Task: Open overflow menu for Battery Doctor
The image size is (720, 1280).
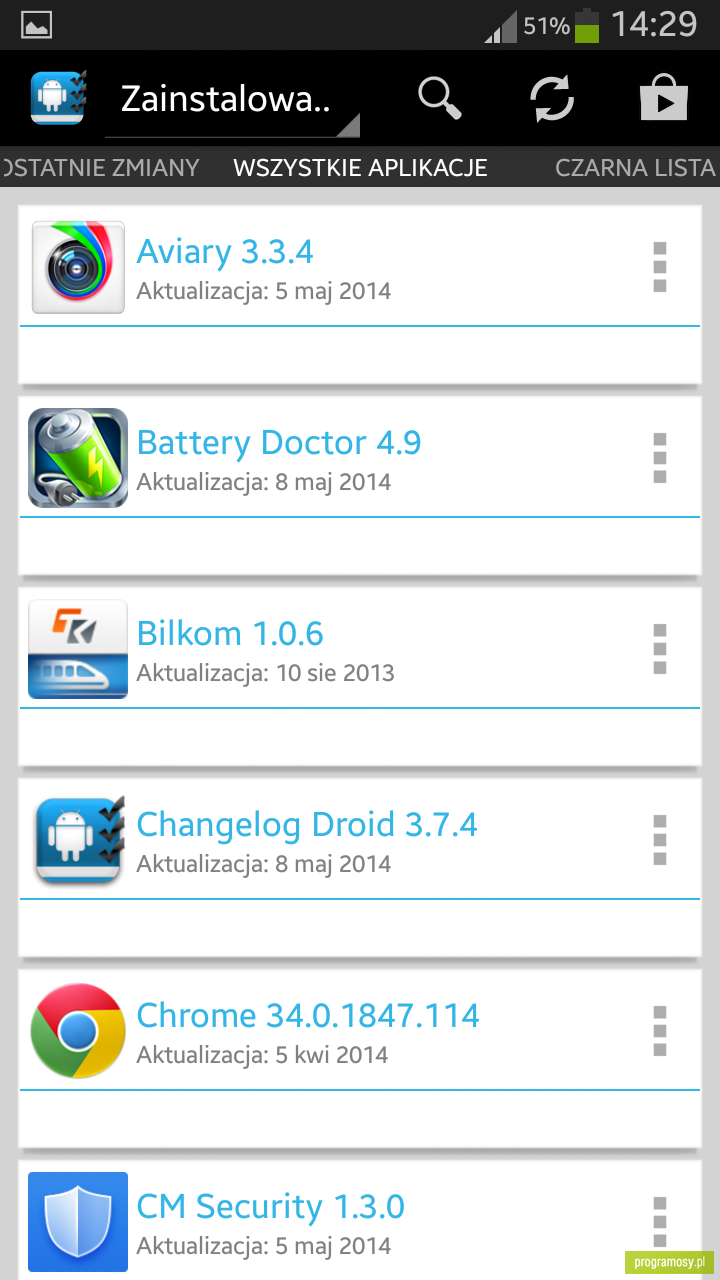Action: point(659,458)
